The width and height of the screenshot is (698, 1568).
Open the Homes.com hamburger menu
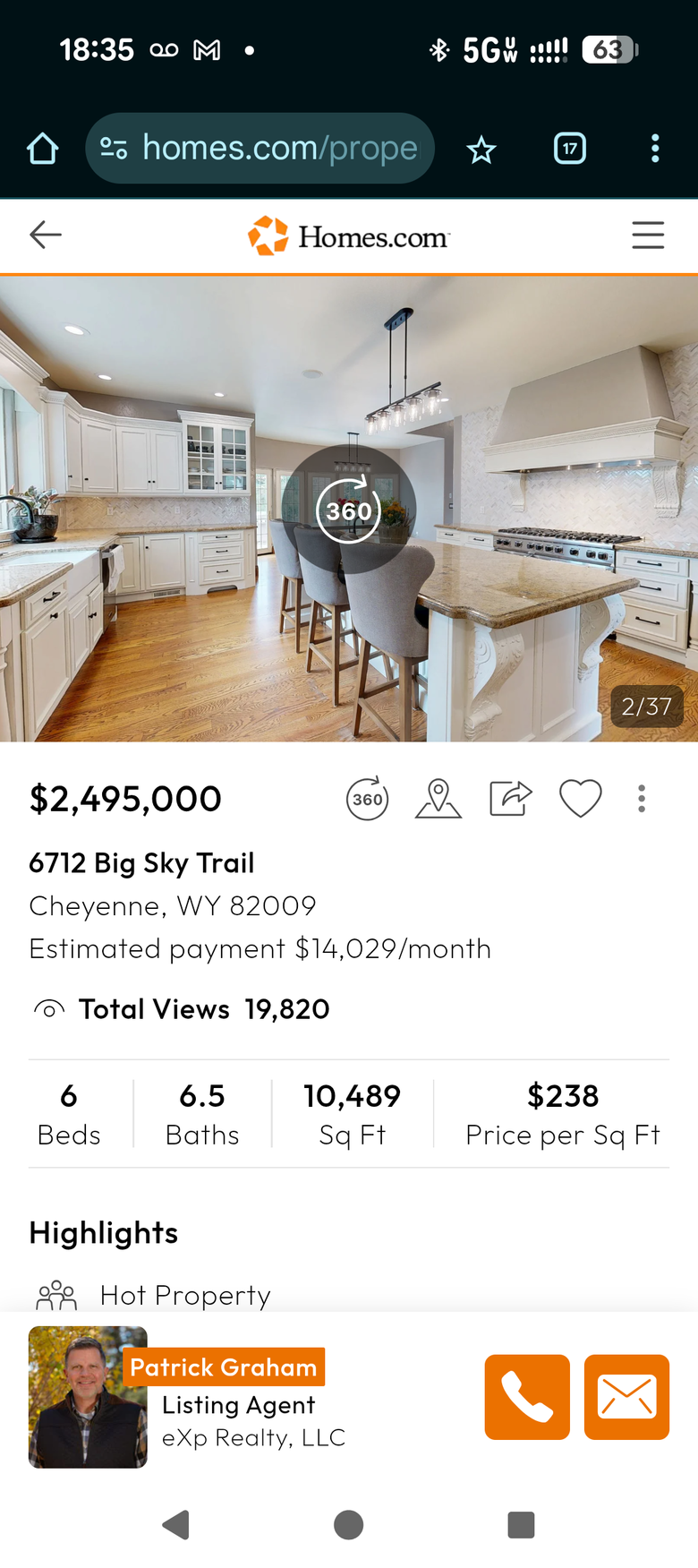[648, 235]
